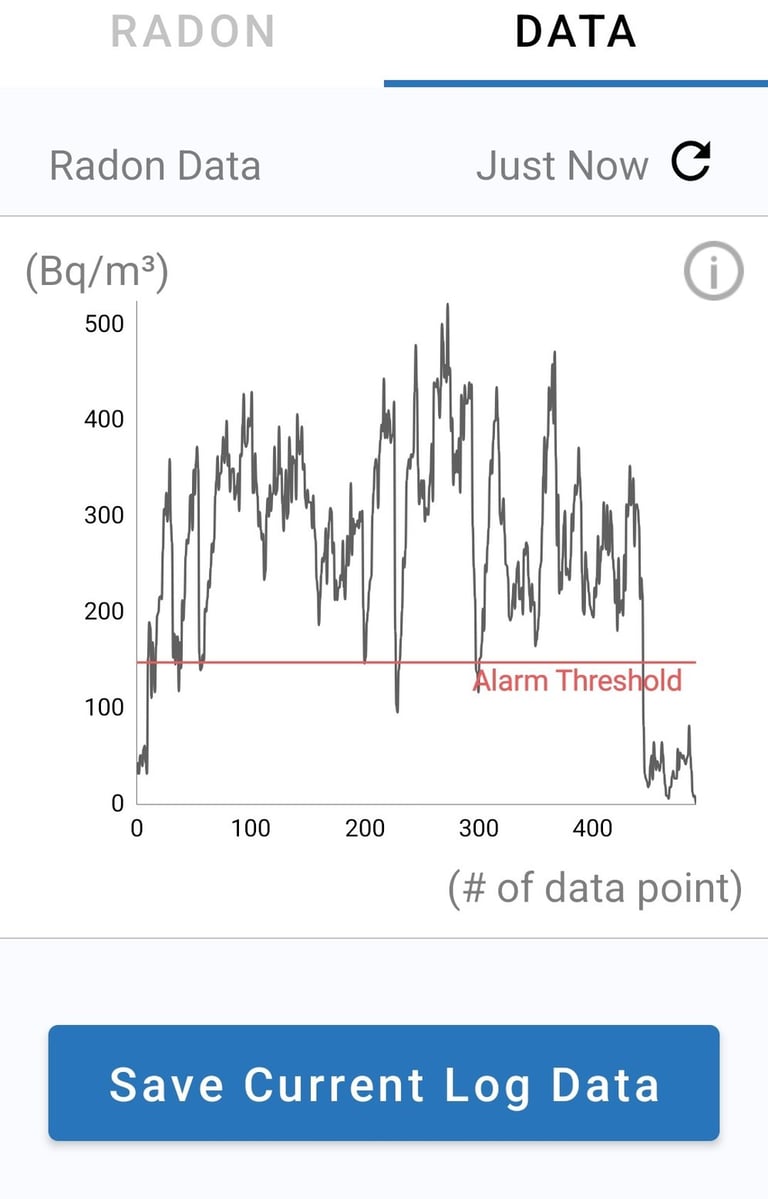The width and height of the screenshot is (768, 1199).
Task: Refresh the radon data
Action: [690, 163]
